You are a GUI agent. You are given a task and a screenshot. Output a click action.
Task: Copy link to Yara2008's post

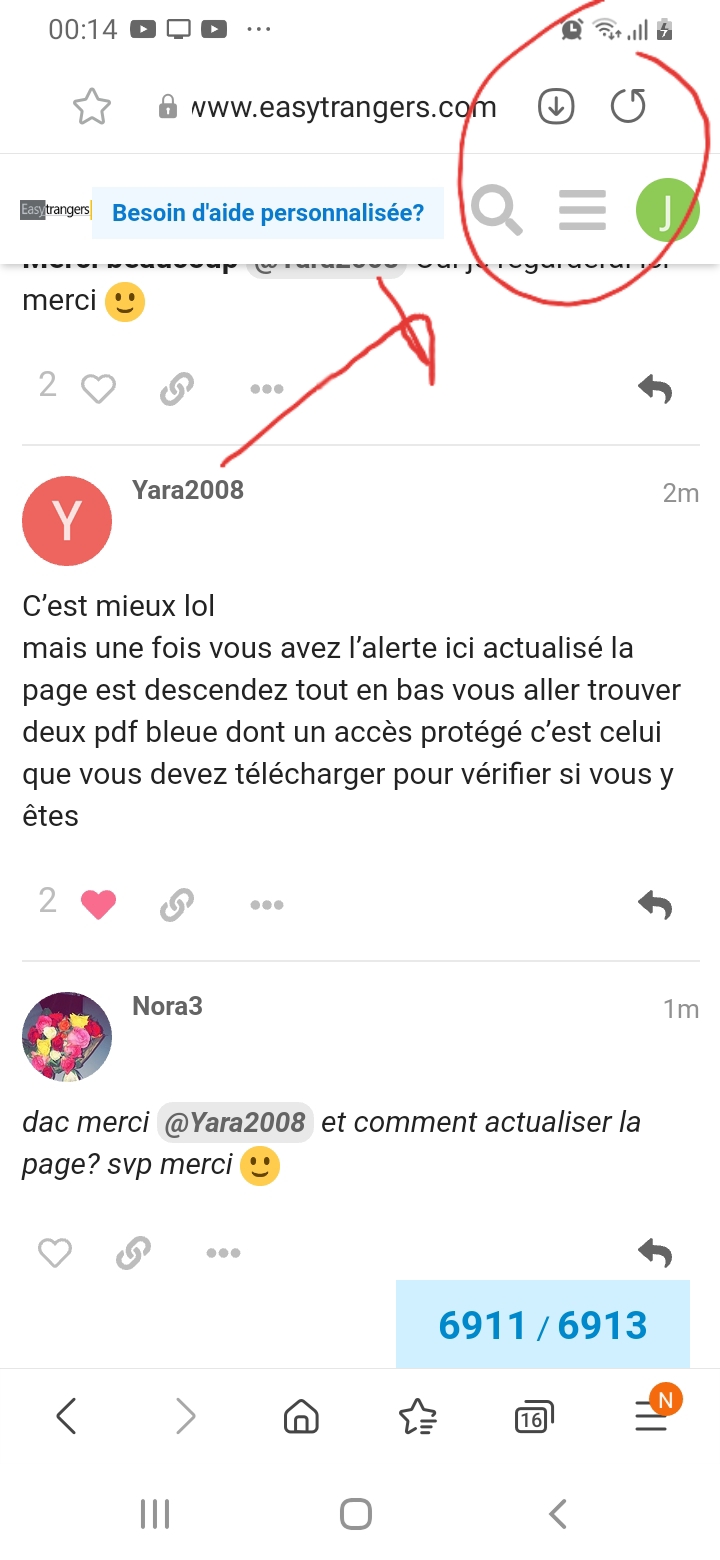click(x=176, y=905)
